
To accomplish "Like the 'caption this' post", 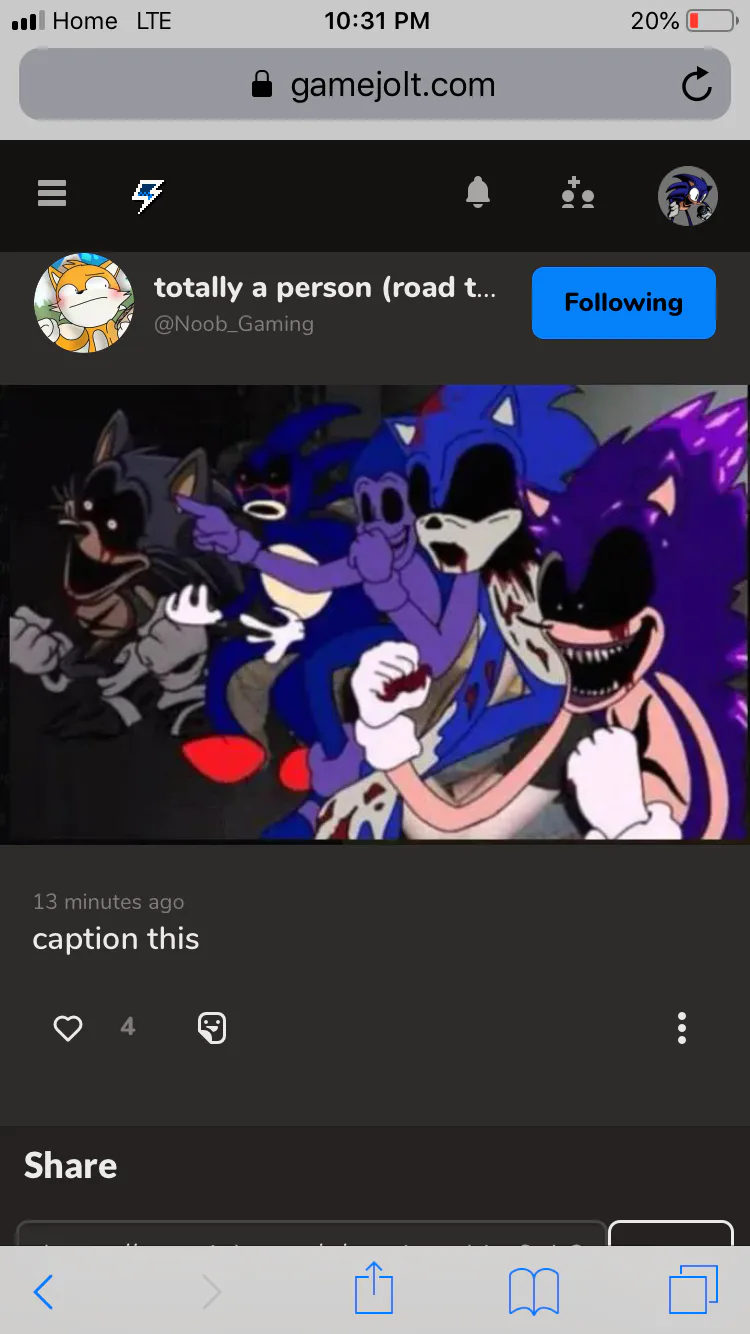I will (x=68, y=1028).
